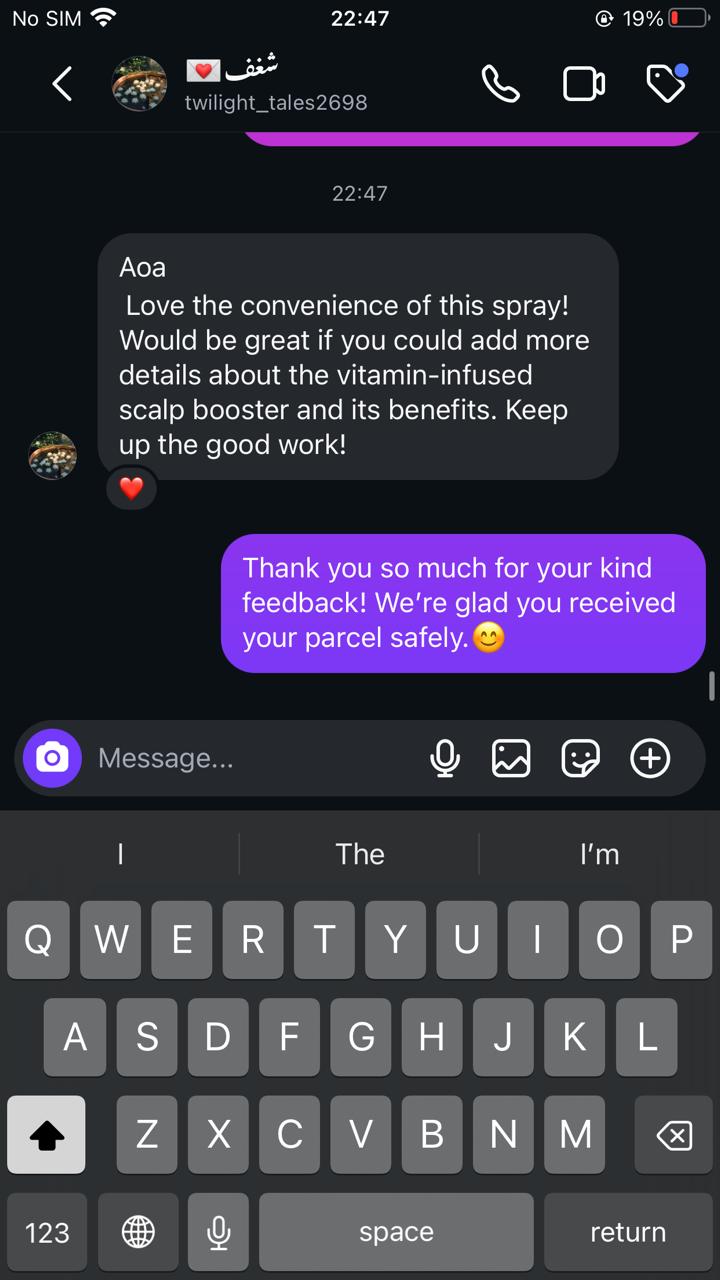This screenshot has width=720, height=1280.
Task: Open the photo gallery picker
Action: (x=512, y=758)
